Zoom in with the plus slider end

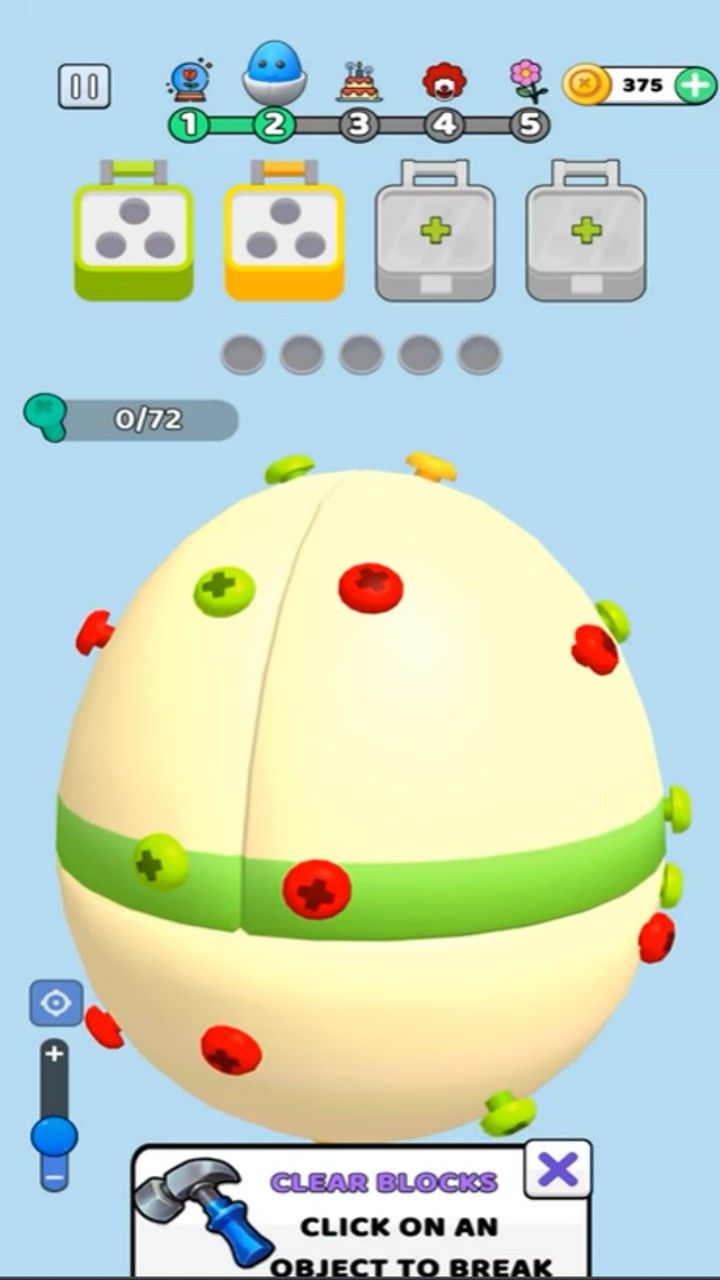point(55,1054)
